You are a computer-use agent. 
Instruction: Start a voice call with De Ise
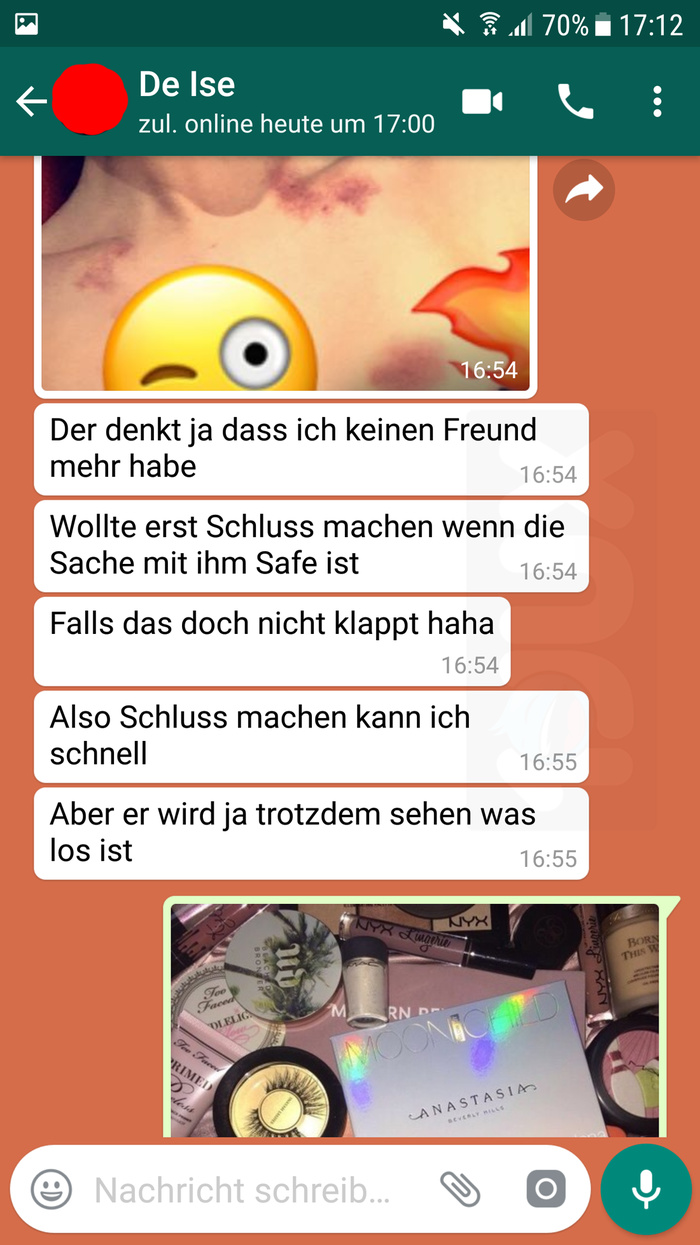click(x=575, y=102)
